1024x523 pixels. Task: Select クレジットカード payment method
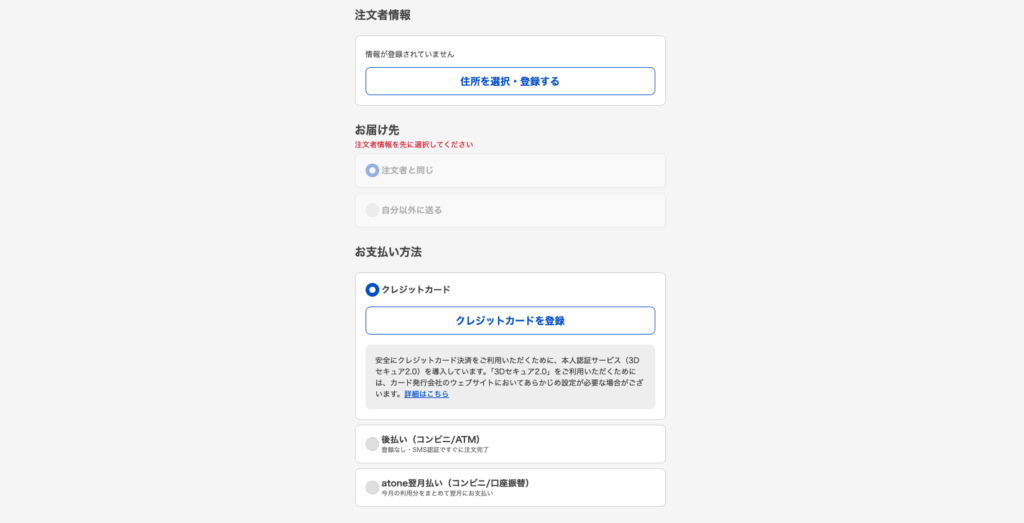coord(372,290)
